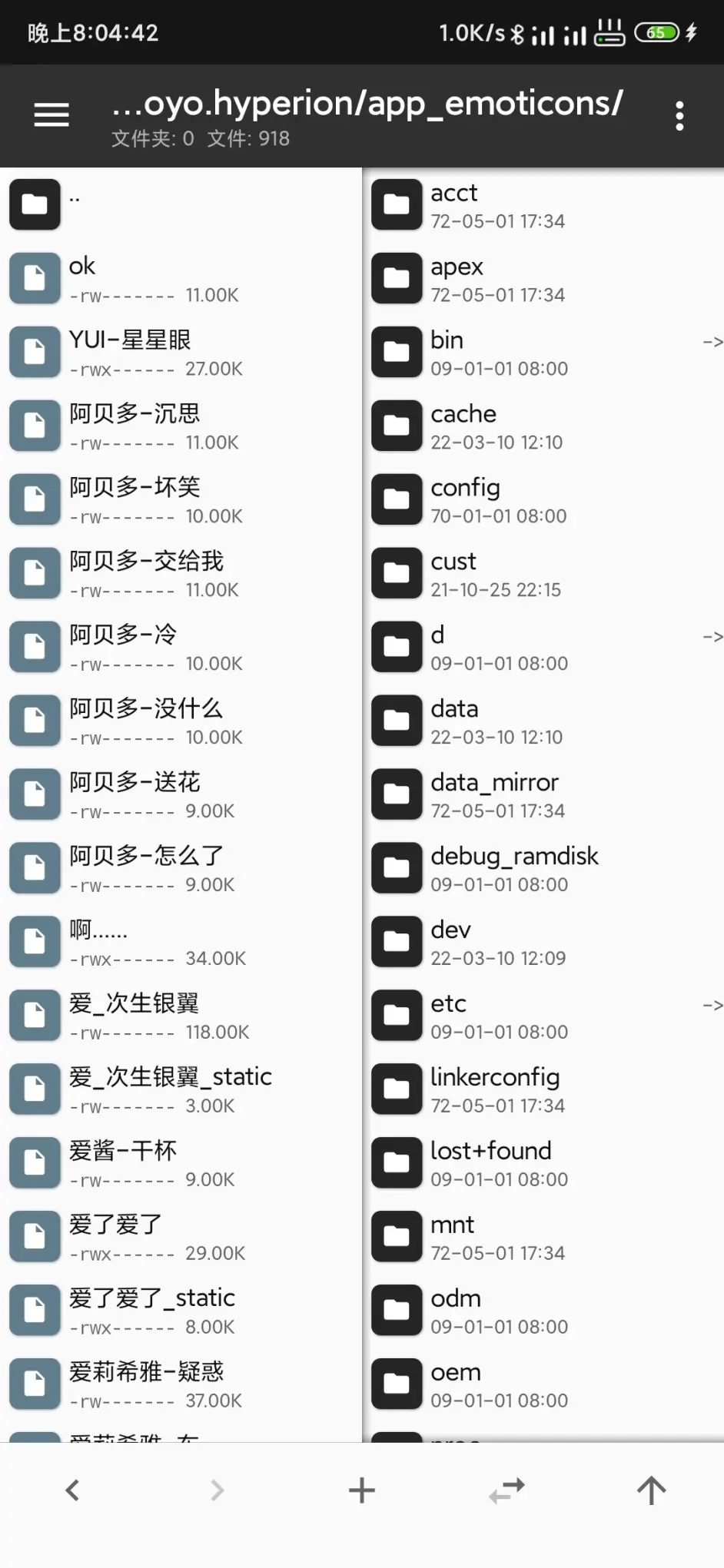Go up one directory with the up arrow
Viewport: 724px width, 1568px height.
tap(651, 1490)
